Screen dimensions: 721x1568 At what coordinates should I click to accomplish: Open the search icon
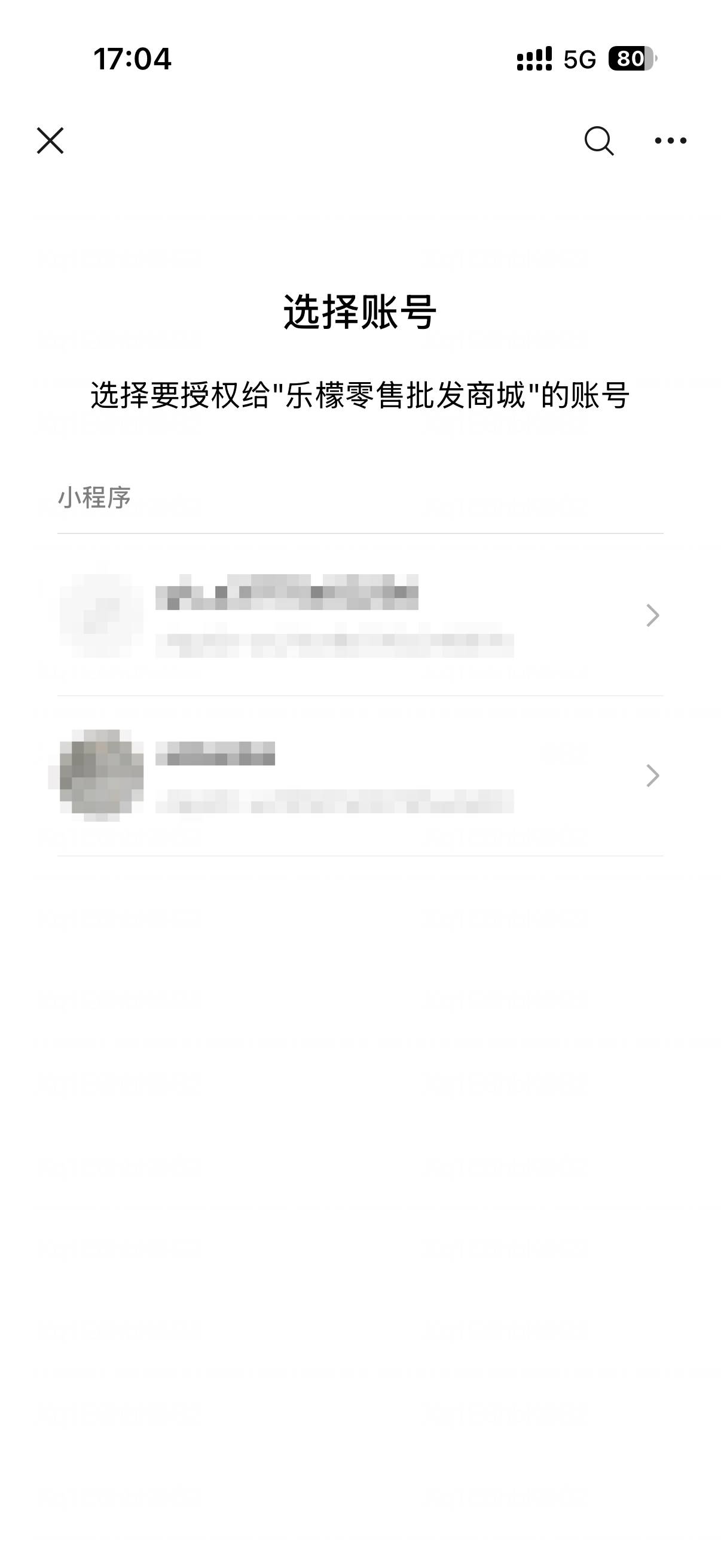[x=598, y=141]
